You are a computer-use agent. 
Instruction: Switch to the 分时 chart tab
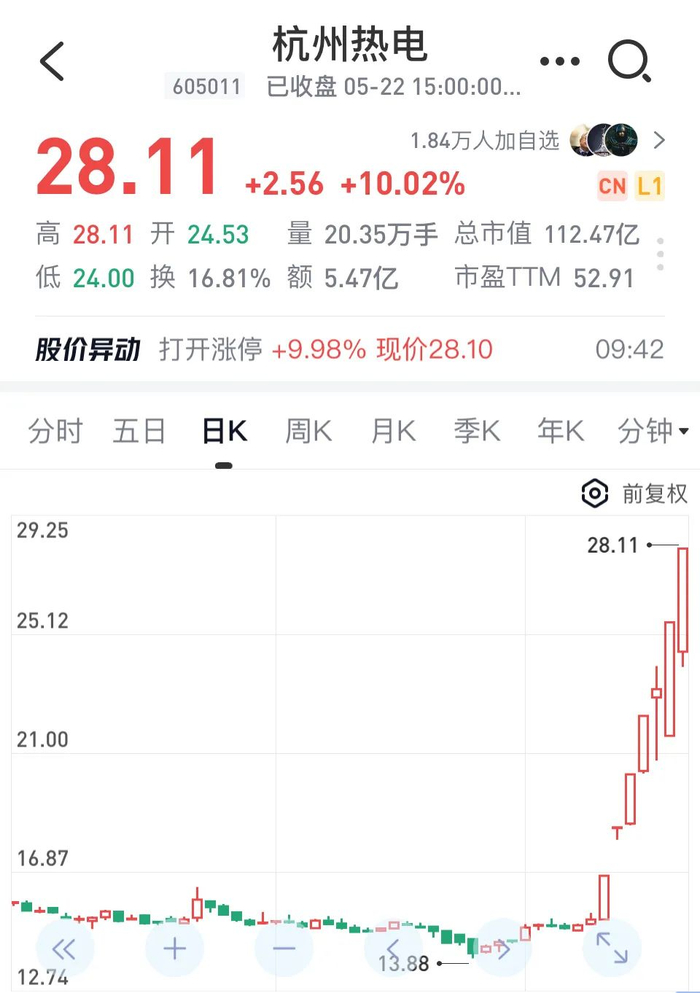(x=55, y=431)
